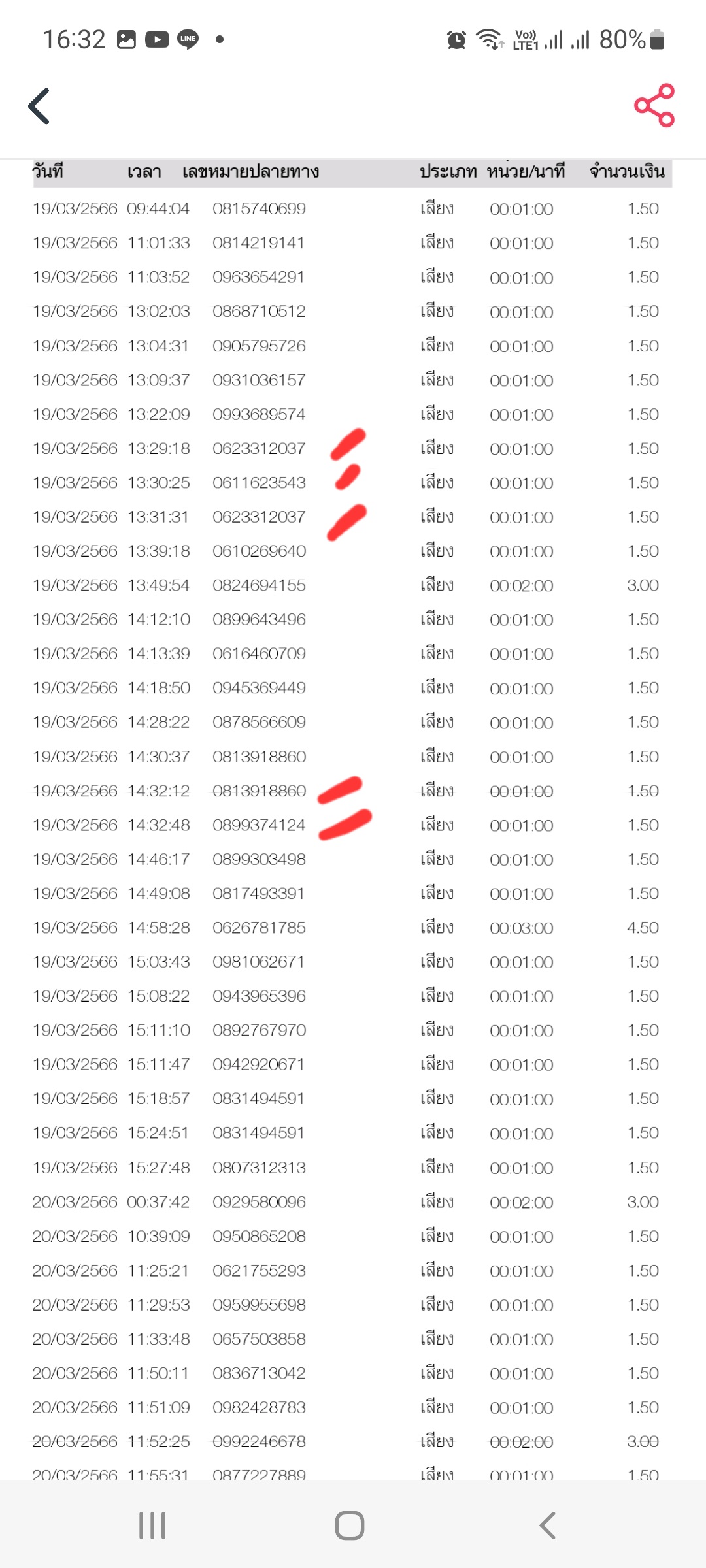Tap the system back button
Image resolution: width=706 pixels, height=1568 pixels.
548,1526
